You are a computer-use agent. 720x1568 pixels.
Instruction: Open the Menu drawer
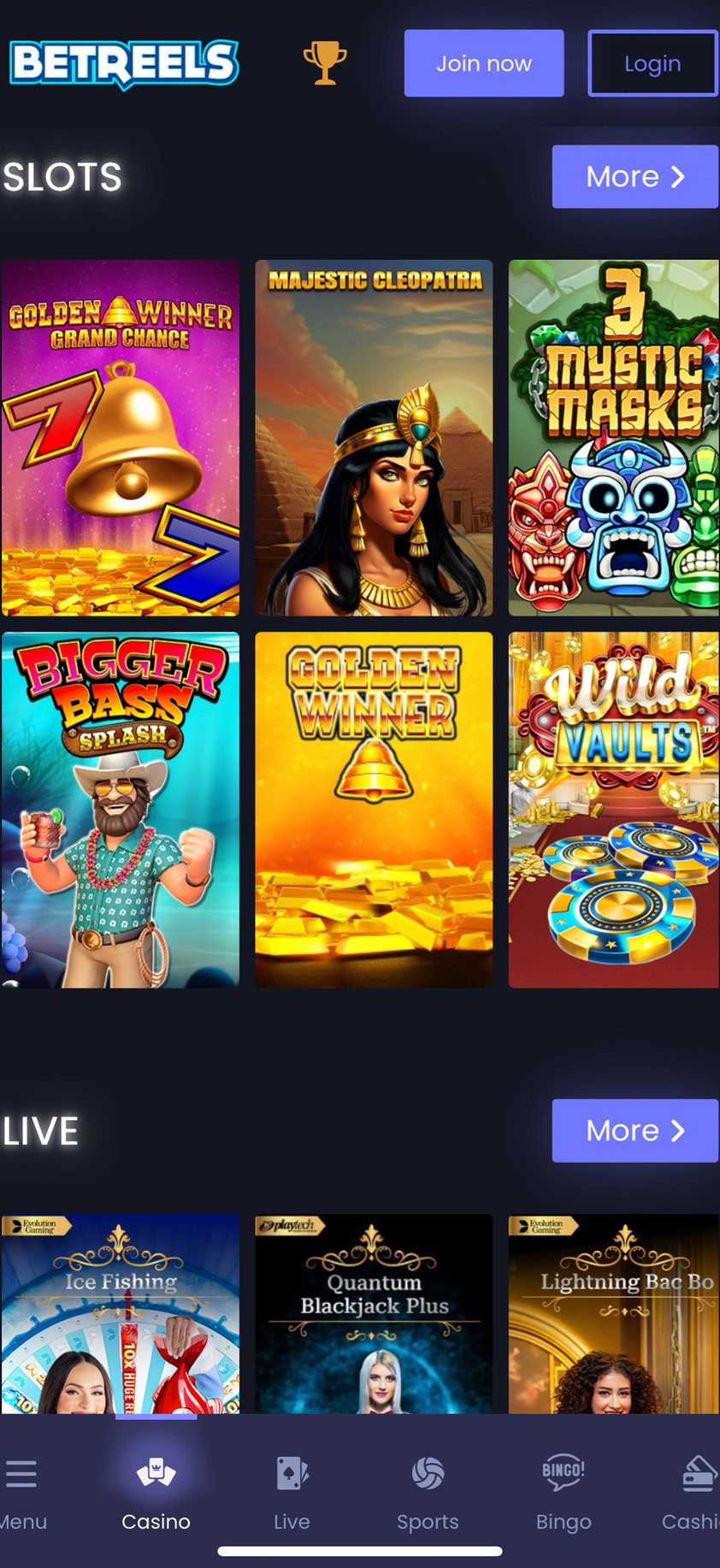click(x=21, y=1491)
